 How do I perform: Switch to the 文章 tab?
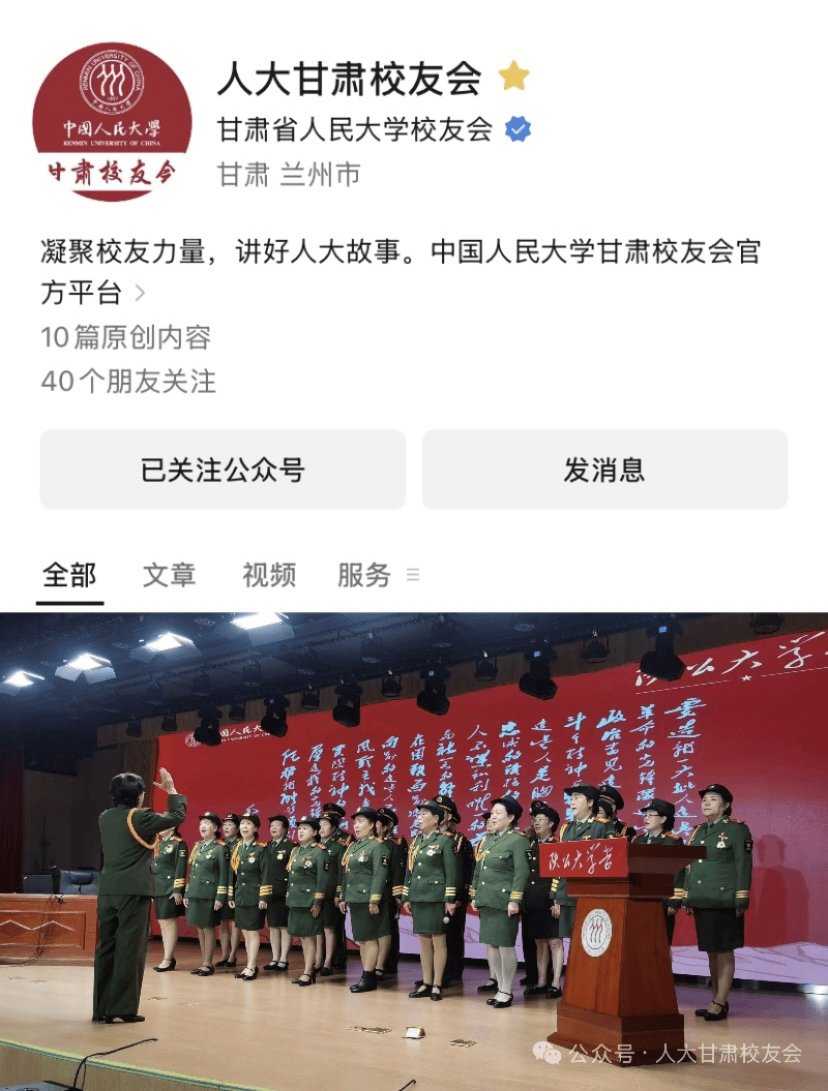pos(169,575)
